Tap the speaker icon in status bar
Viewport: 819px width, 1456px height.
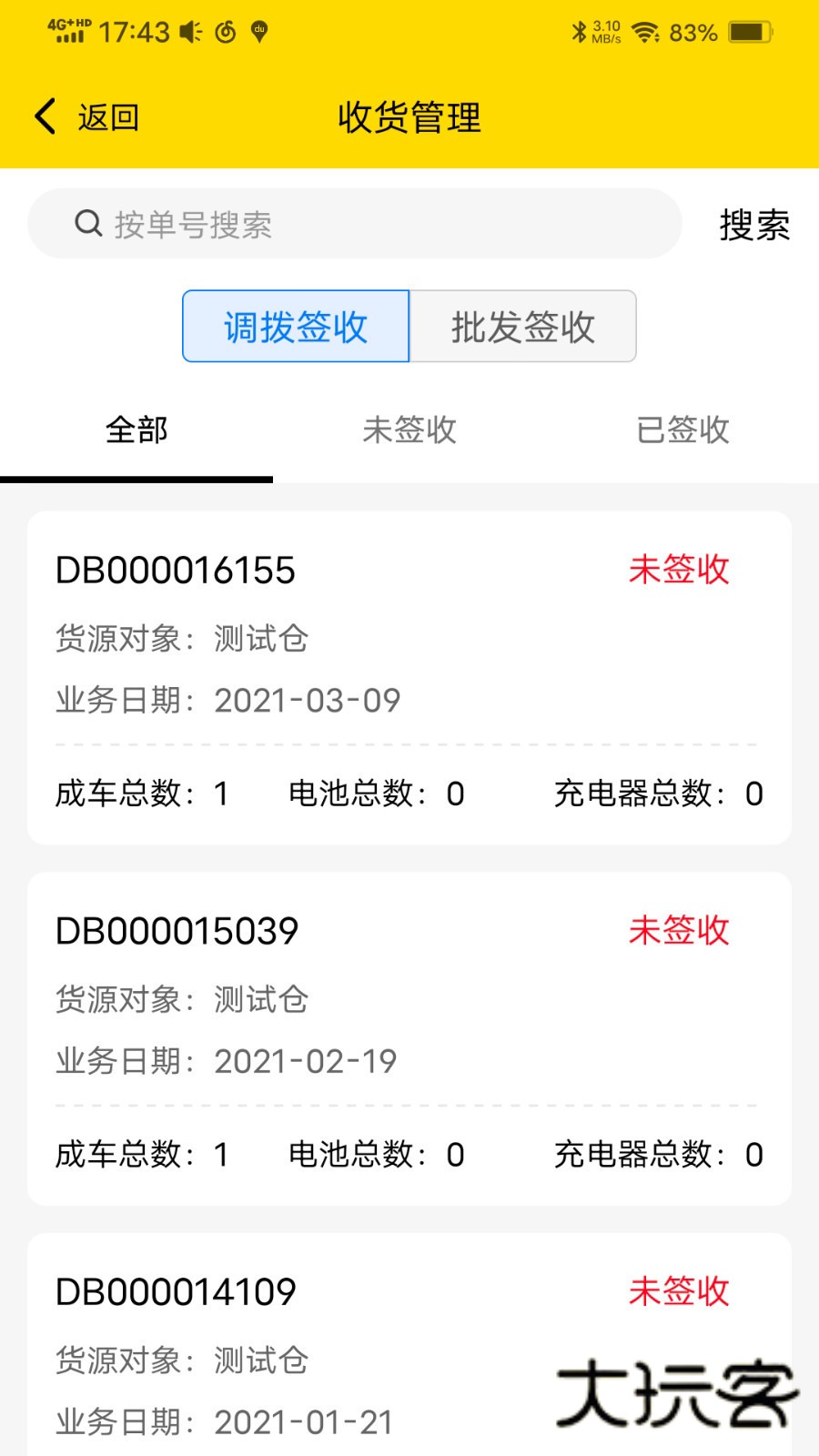[188, 30]
